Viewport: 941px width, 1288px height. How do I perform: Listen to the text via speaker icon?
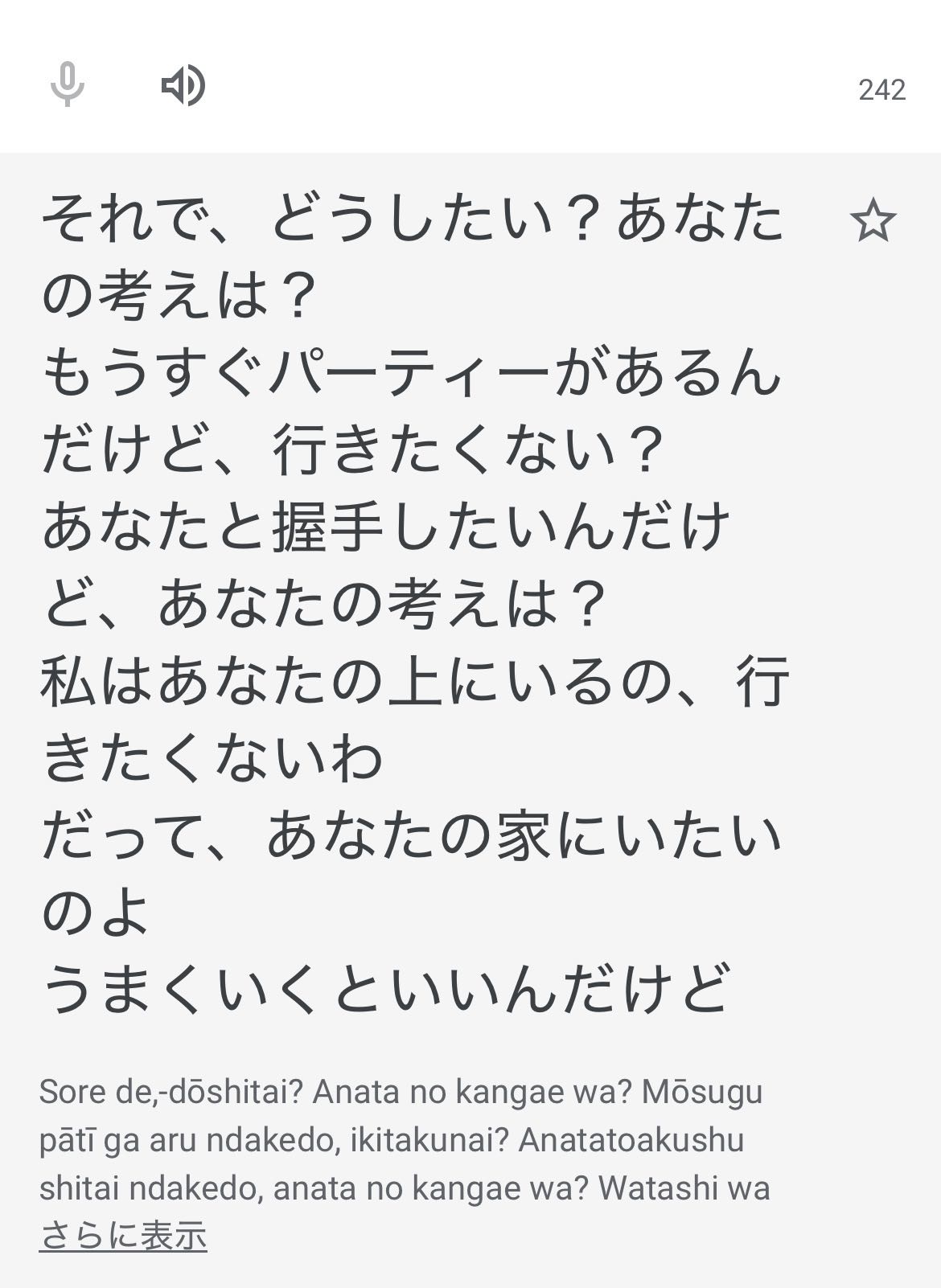183,85
